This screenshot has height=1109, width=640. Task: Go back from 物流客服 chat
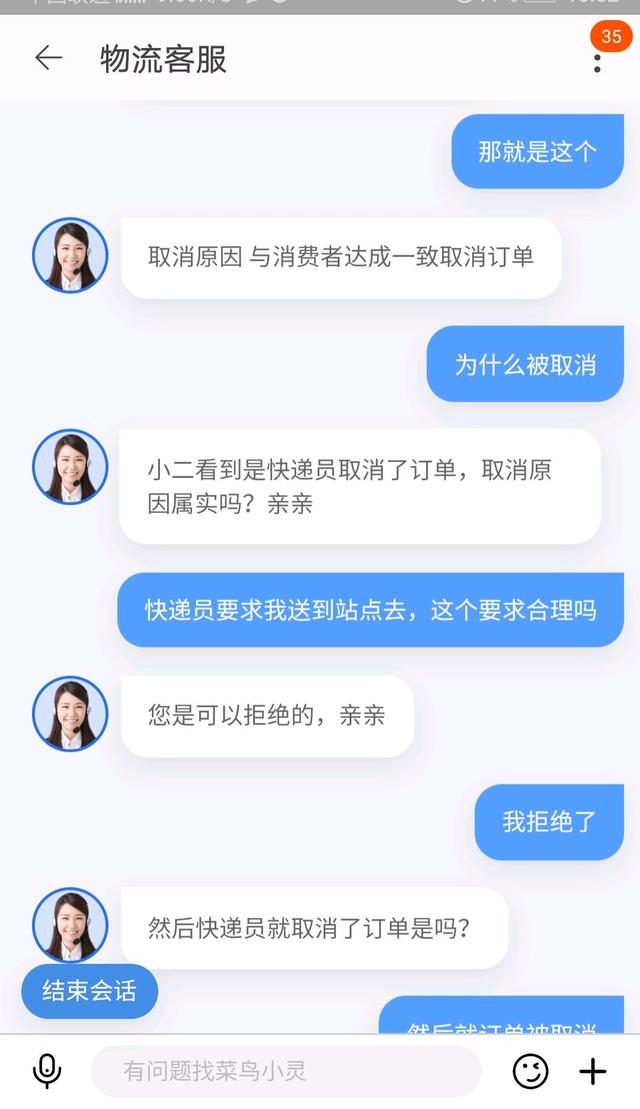(48, 59)
